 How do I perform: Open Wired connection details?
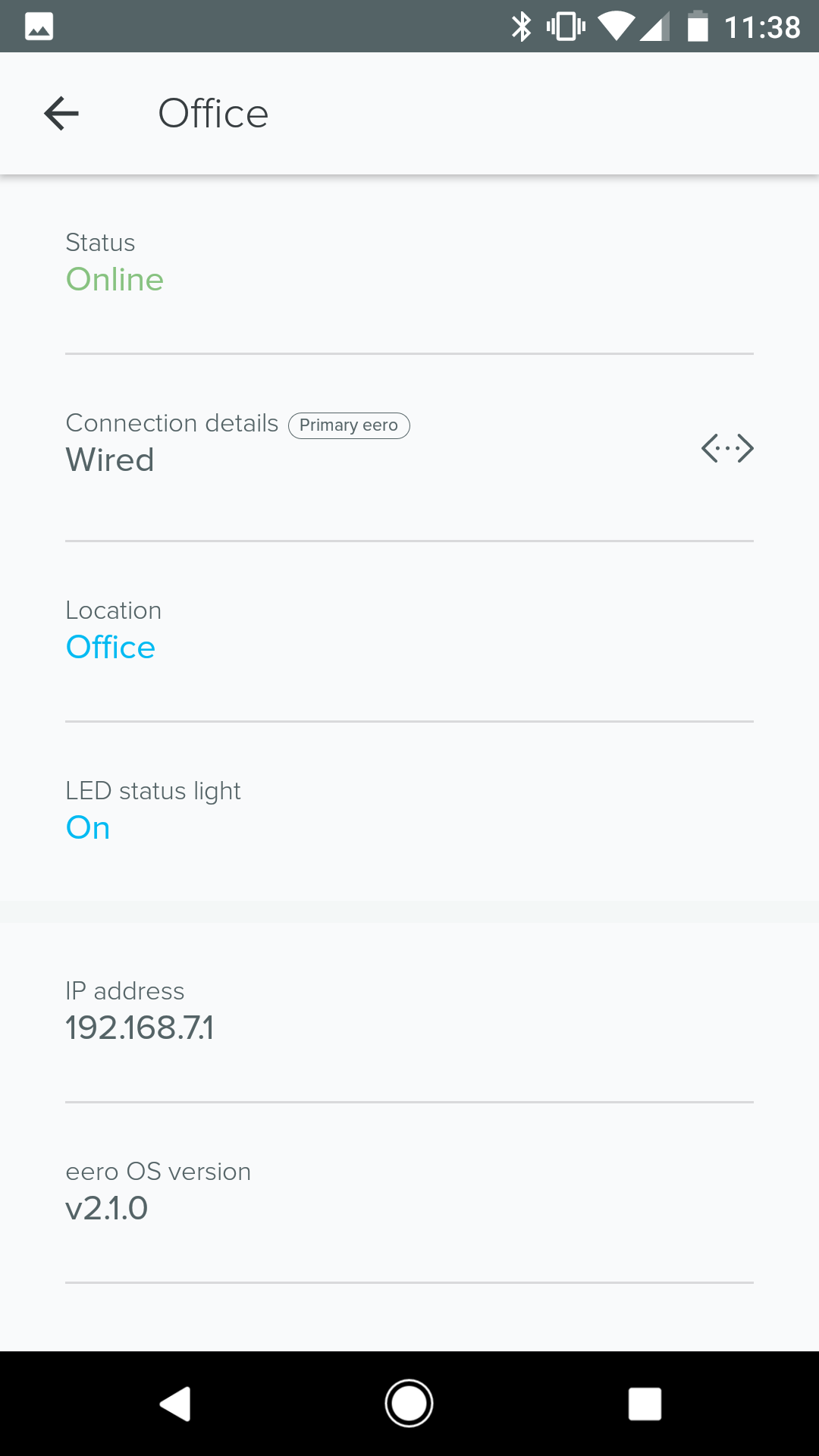pyautogui.click(x=409, y=447)
